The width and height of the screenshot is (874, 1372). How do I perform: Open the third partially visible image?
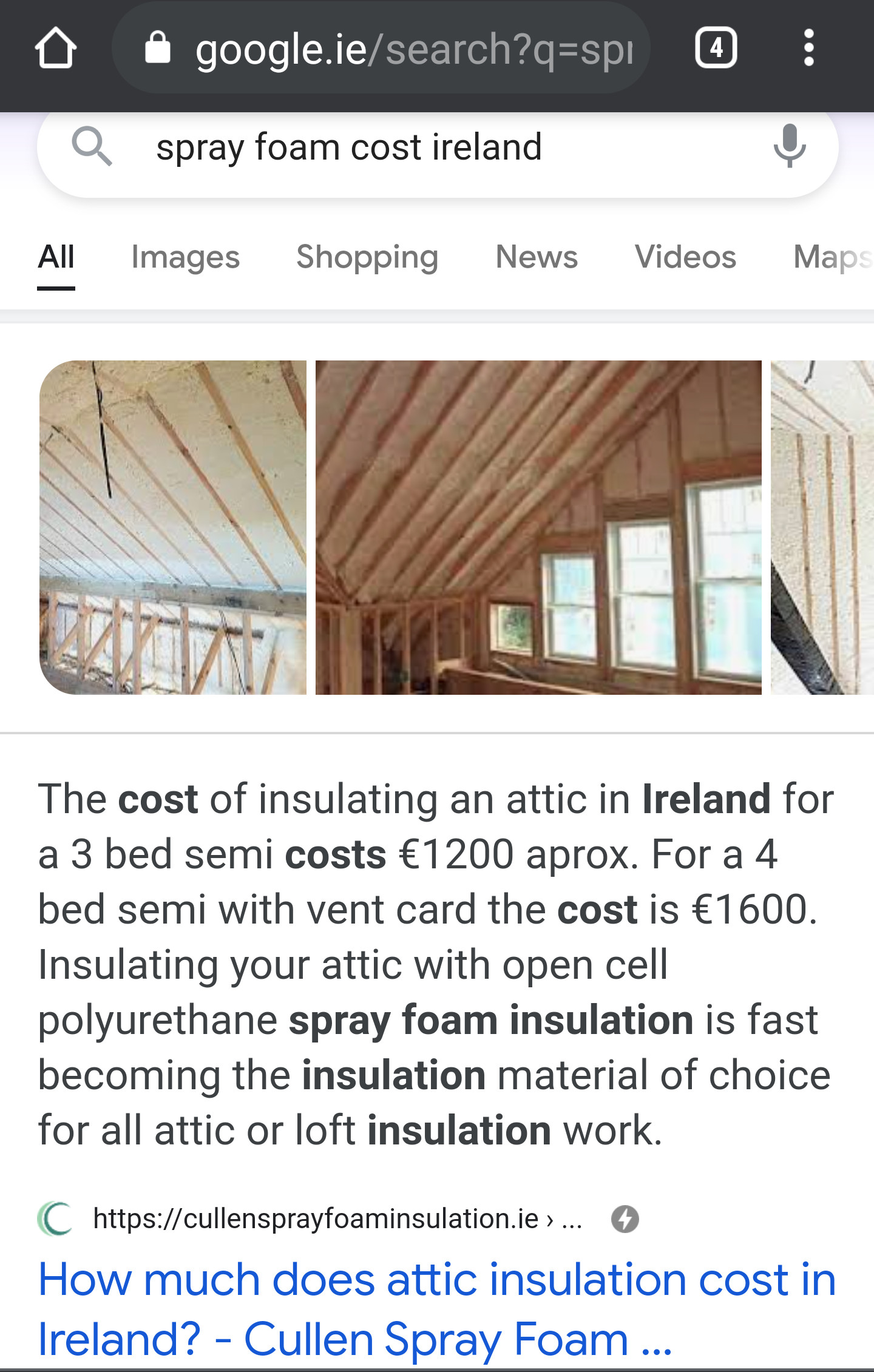(x=822, y=527)
